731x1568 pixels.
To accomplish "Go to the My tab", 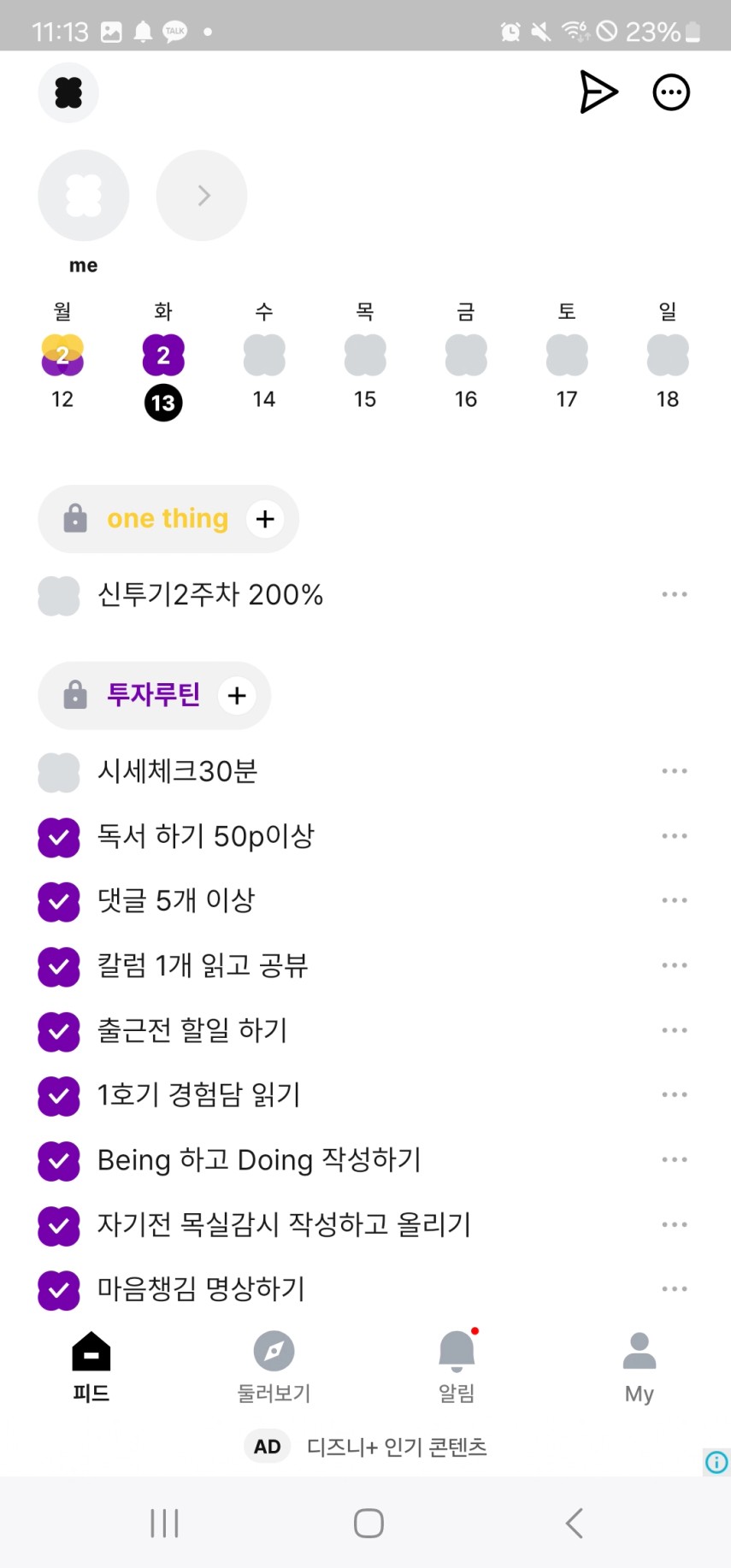I will tap(639, 1366).
